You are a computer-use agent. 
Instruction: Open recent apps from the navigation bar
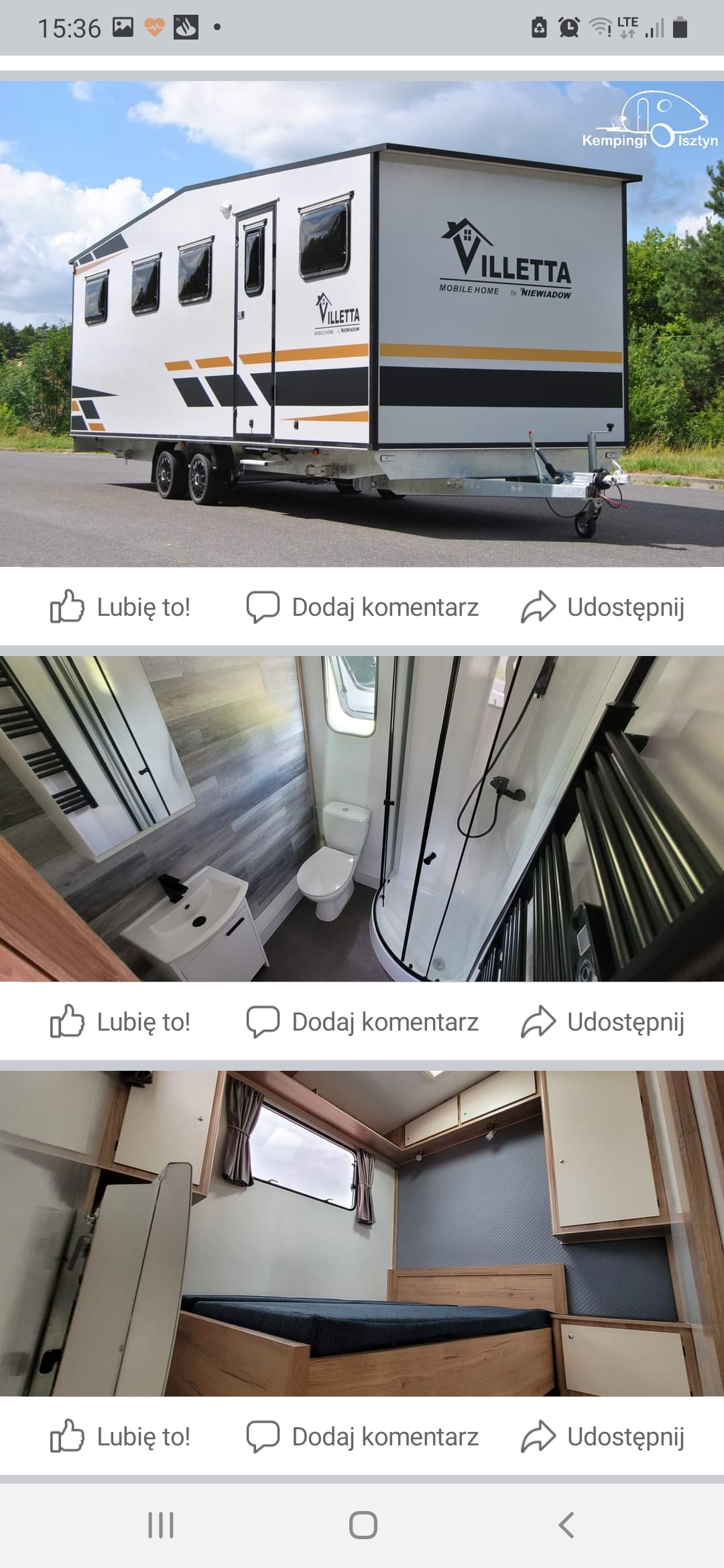(x=161, y=1525)
